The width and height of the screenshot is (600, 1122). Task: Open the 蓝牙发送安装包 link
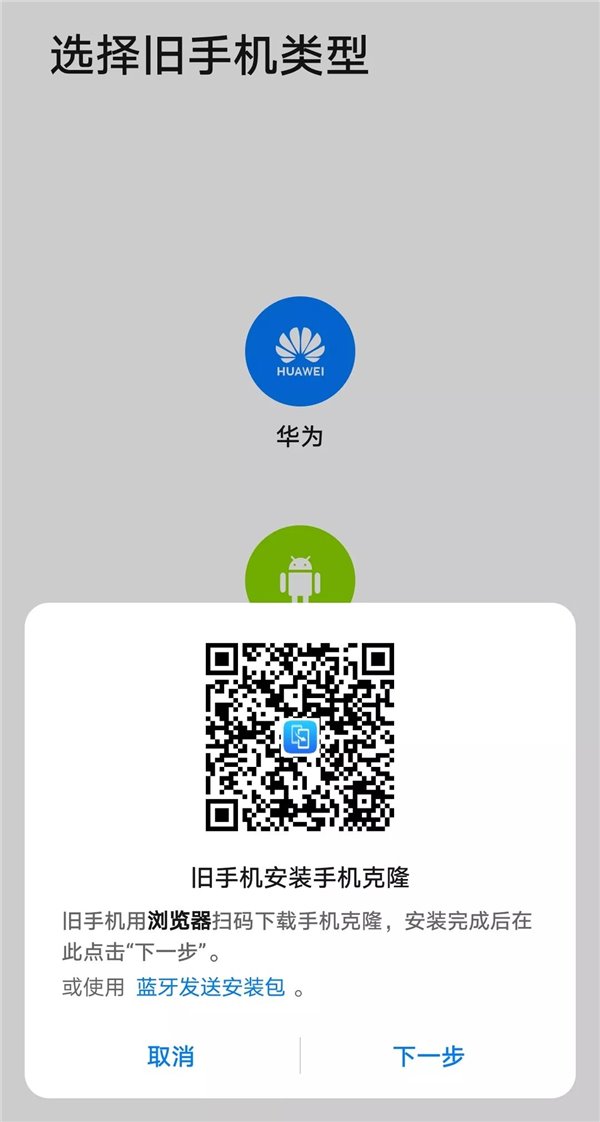coord(211,987)
